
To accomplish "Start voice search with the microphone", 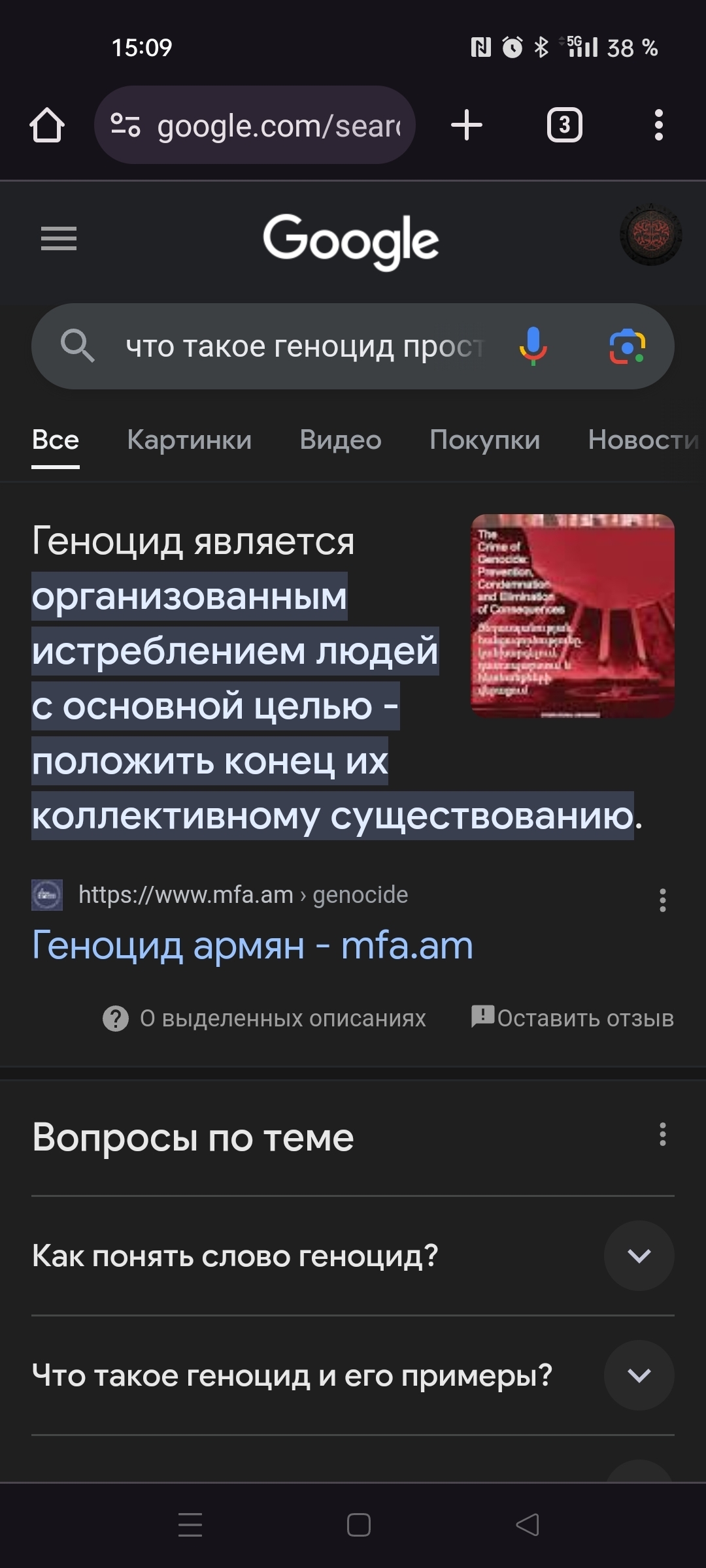I will pos(533,346).
